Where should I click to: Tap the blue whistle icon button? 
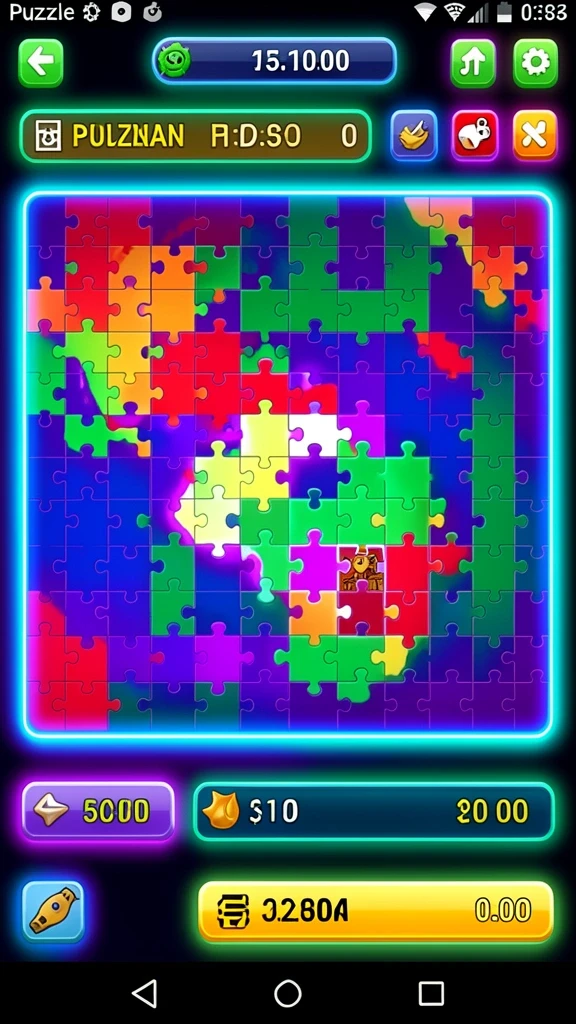[x=53, y=911]
